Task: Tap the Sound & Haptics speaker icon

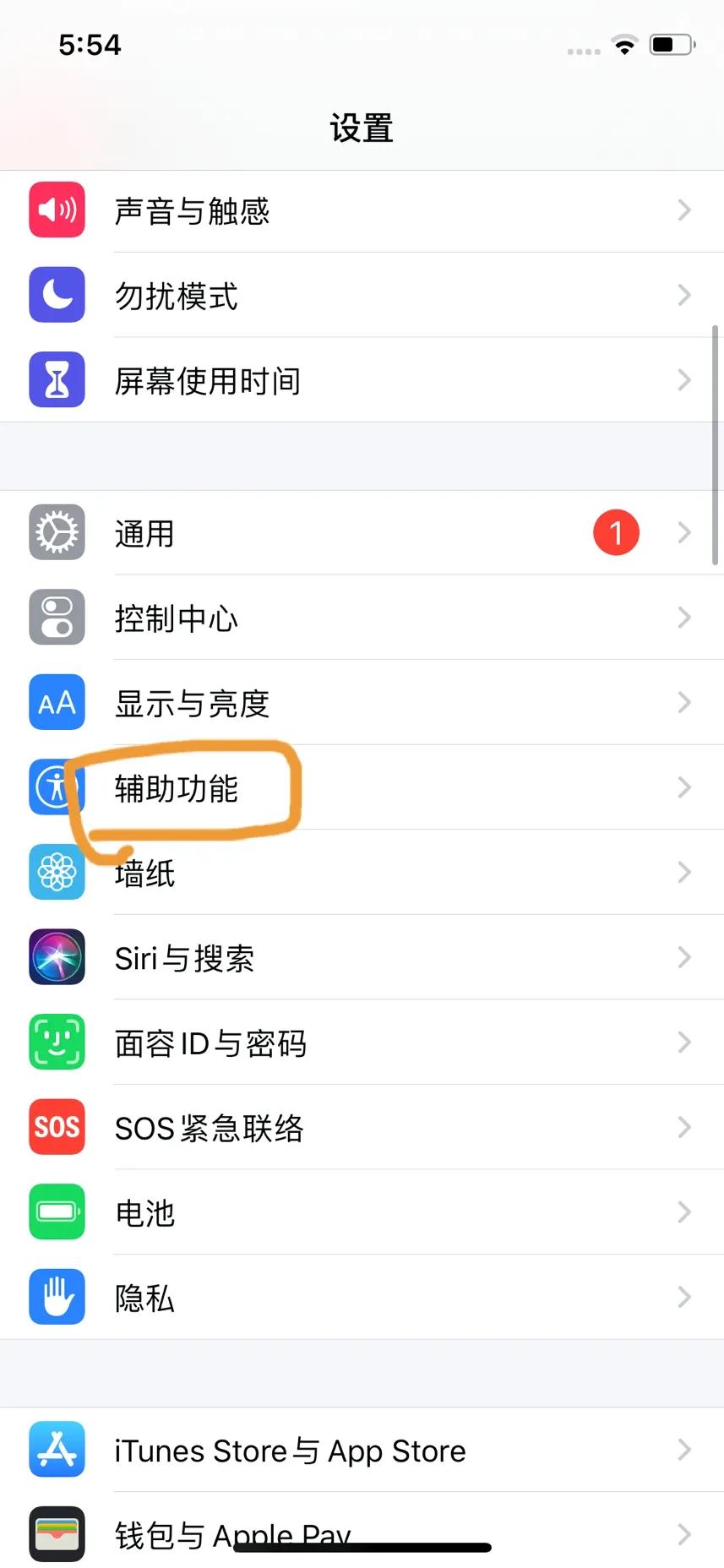Action: click(56, 210)
